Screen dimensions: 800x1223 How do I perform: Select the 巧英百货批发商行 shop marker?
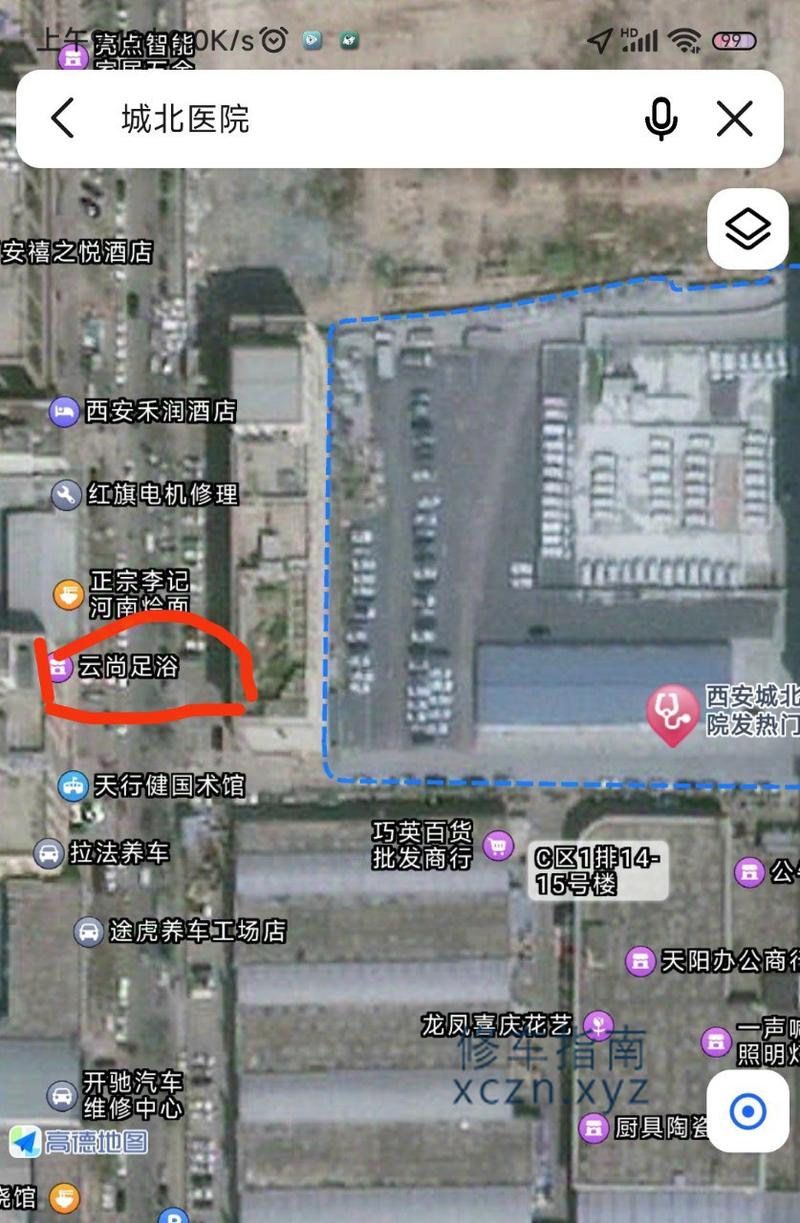pyautogui.click(x=497, y=846)
